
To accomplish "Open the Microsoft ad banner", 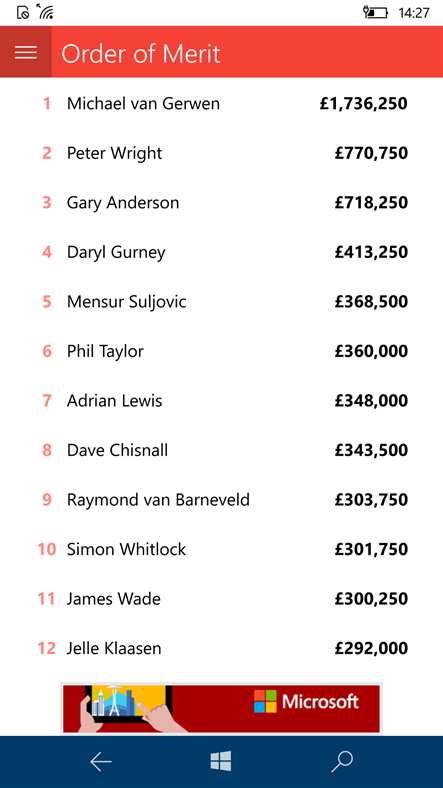I will (x=221, y=709).
